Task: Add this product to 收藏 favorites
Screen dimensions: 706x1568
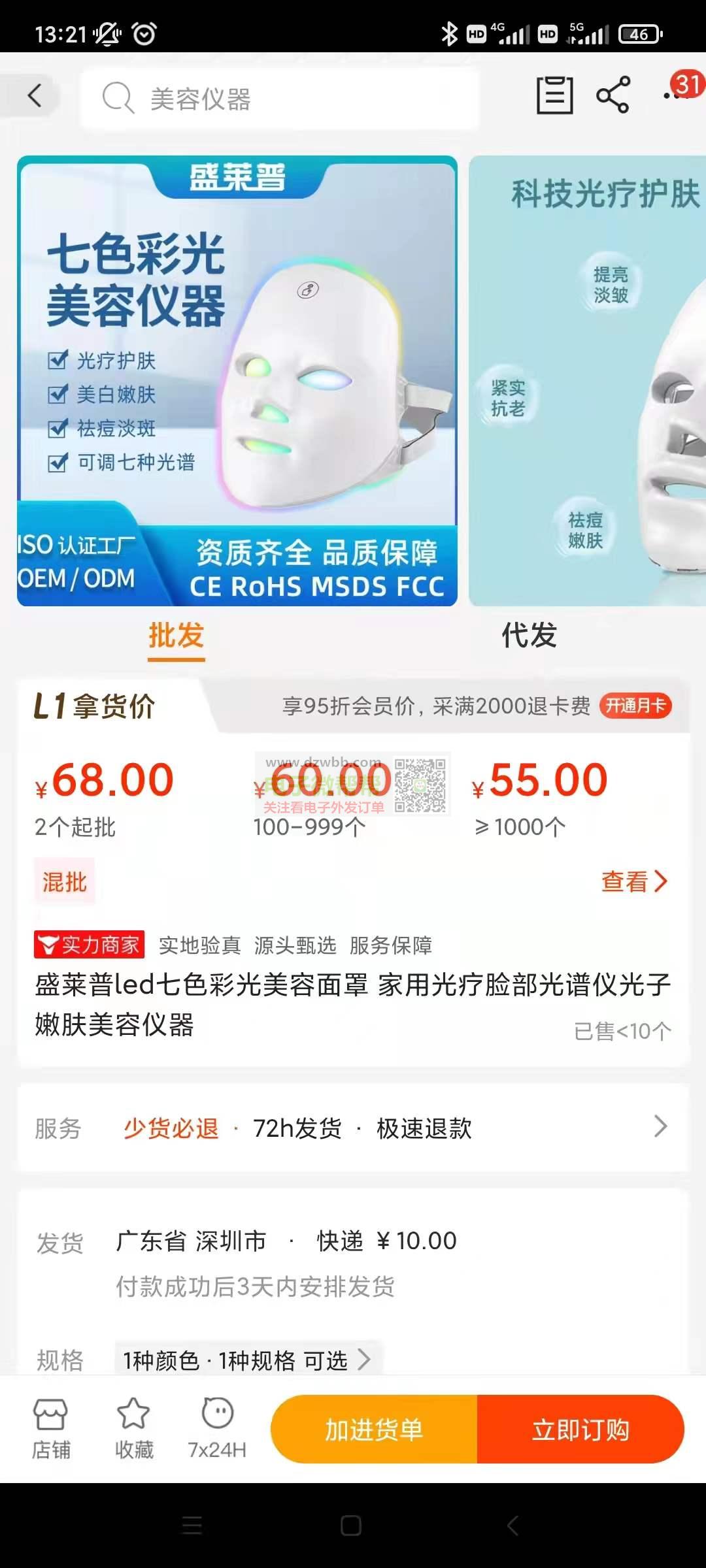Action: [134, 1429]
